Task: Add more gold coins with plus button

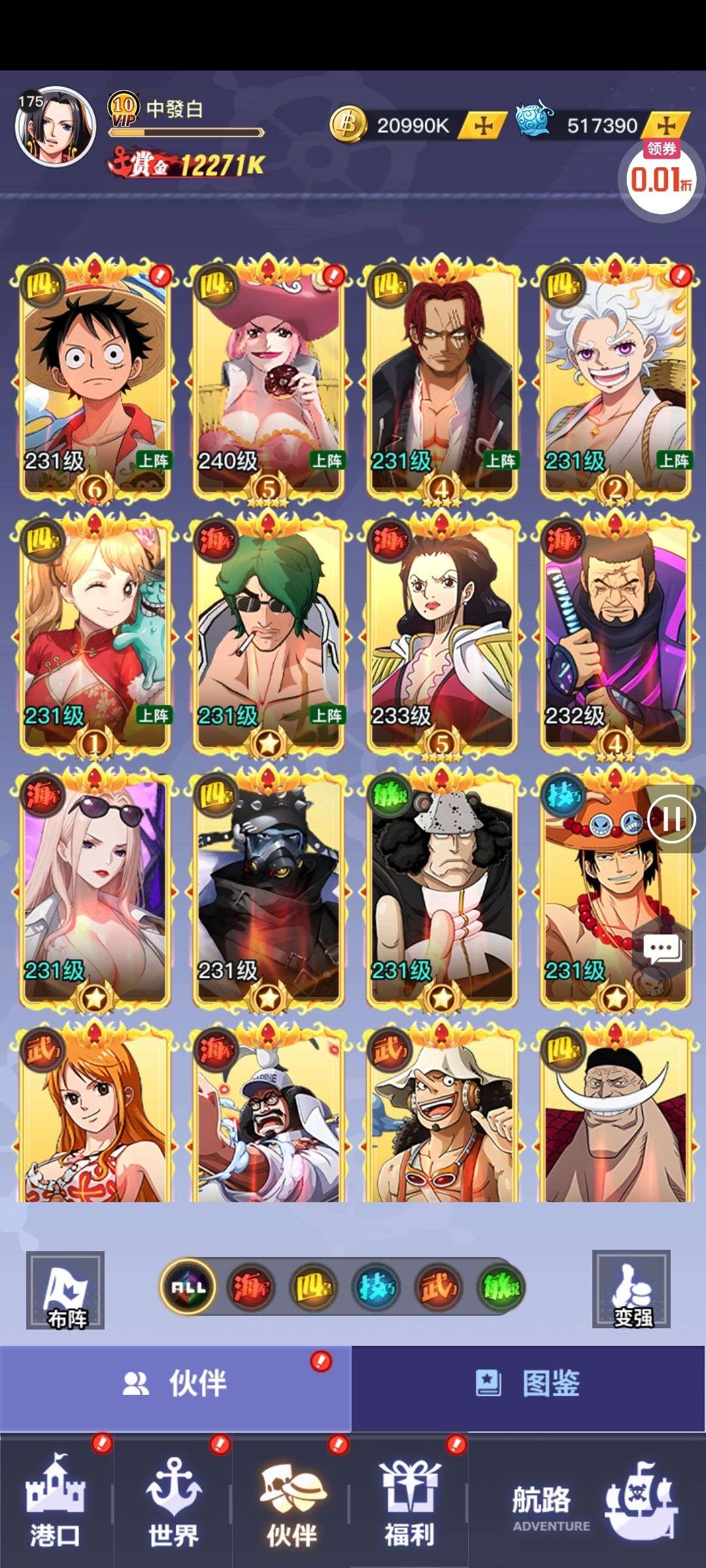Action: (x=482, y=125)
